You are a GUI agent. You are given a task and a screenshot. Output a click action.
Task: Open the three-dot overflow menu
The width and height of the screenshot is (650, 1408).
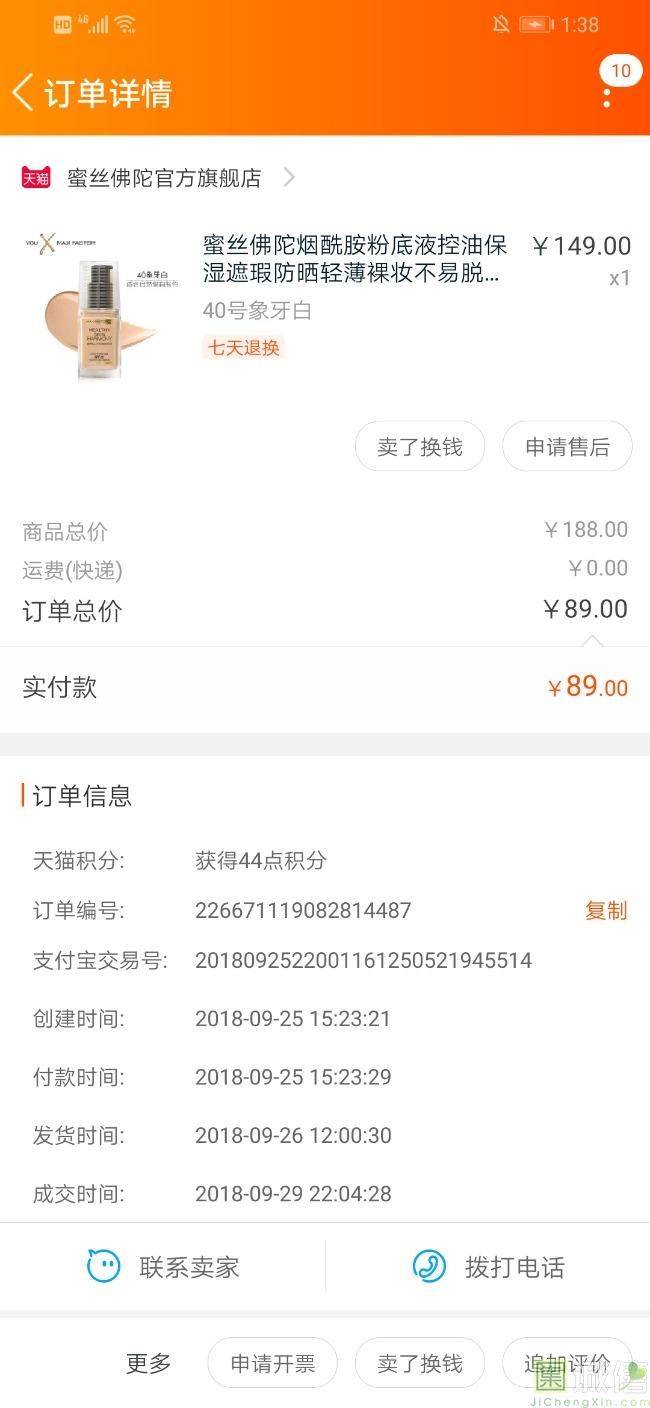tap(607, 97)
